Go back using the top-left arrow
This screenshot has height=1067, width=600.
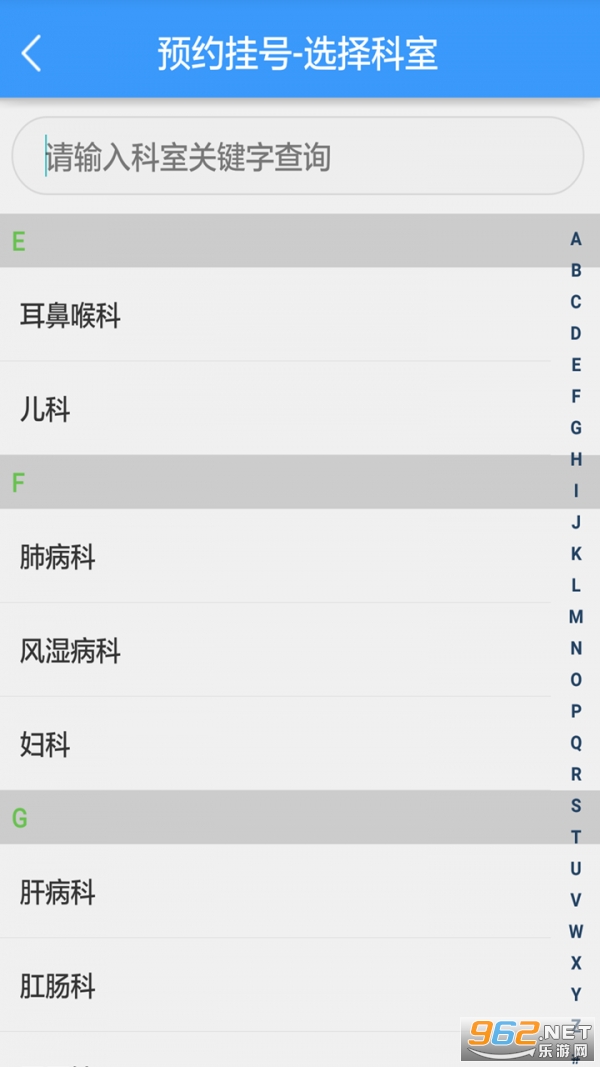pos(32,53)
